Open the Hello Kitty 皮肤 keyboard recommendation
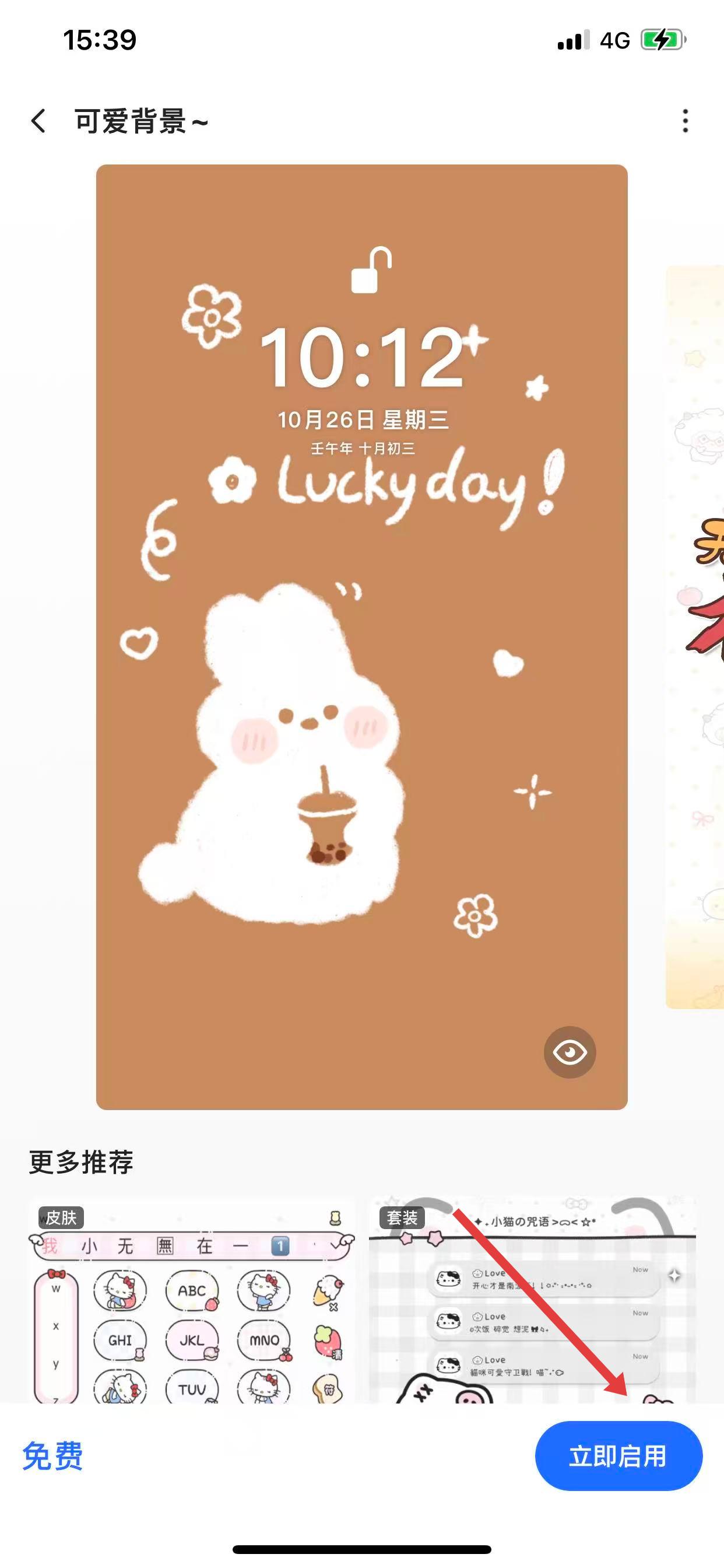Viewport: 724px width, 1568px height. (191, 1301)
